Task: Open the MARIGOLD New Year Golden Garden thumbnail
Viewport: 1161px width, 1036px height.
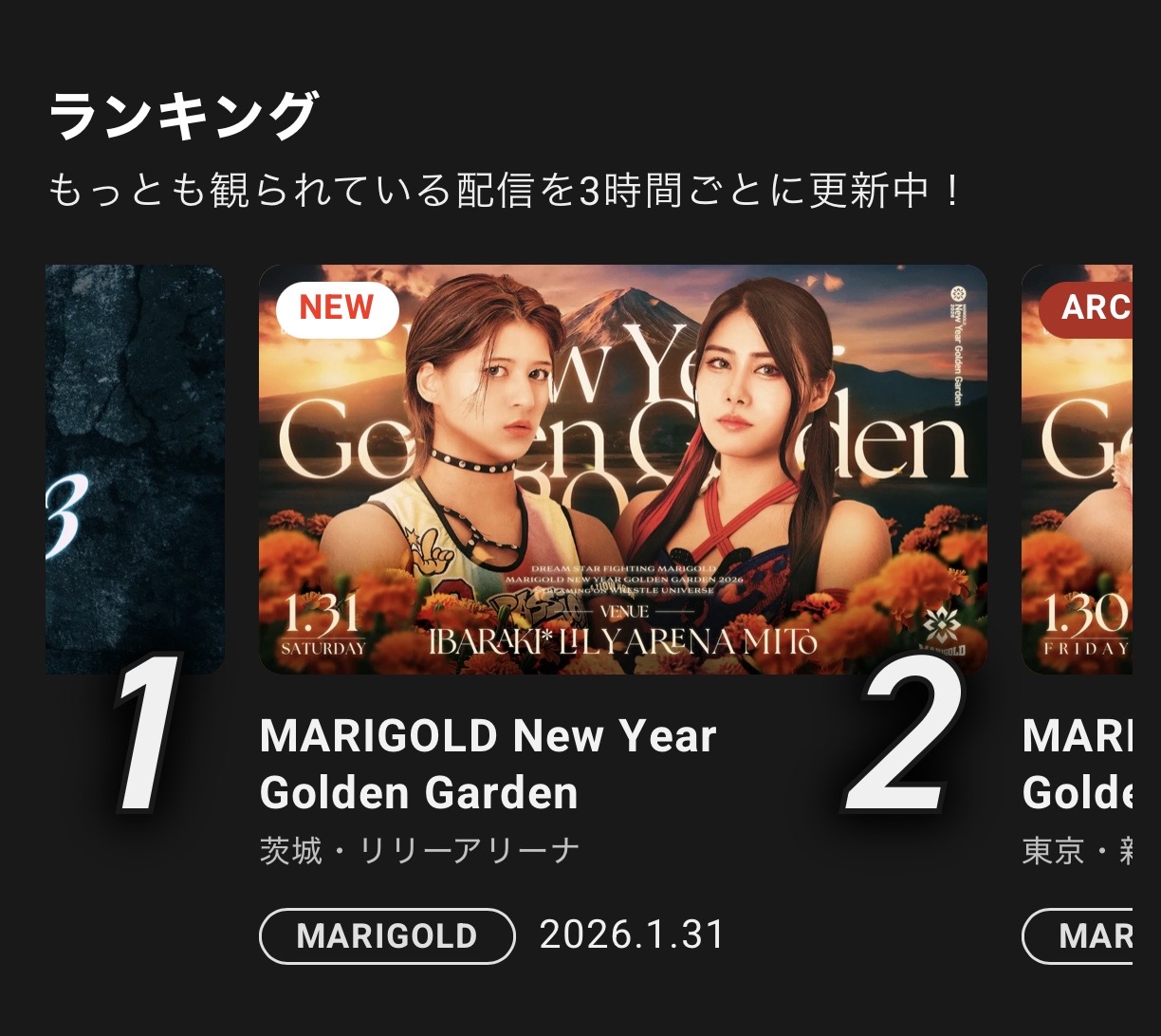Action: pos(622,469)
